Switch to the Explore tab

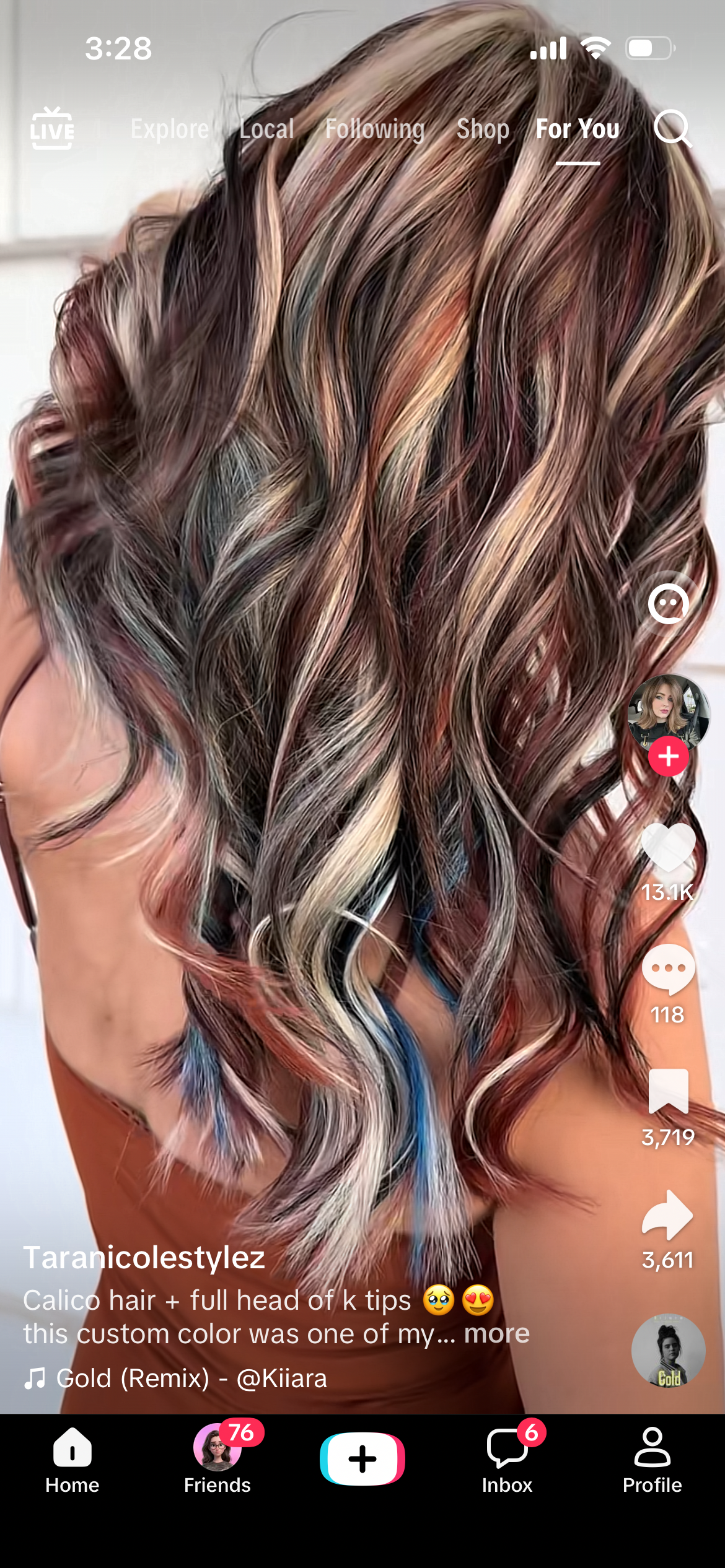click(169, 129)
